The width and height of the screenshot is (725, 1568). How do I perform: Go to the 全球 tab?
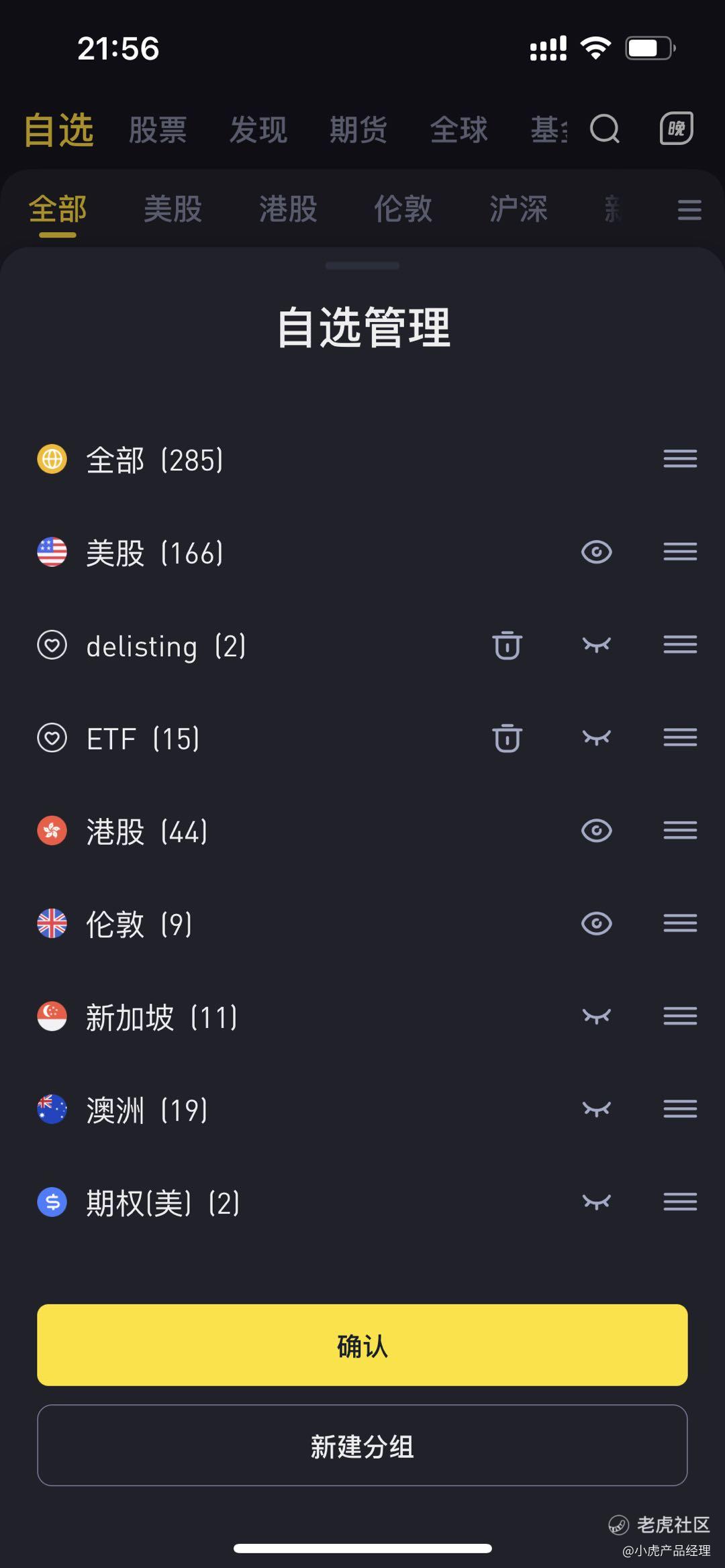pyautogui.click(x=459, y=129)
